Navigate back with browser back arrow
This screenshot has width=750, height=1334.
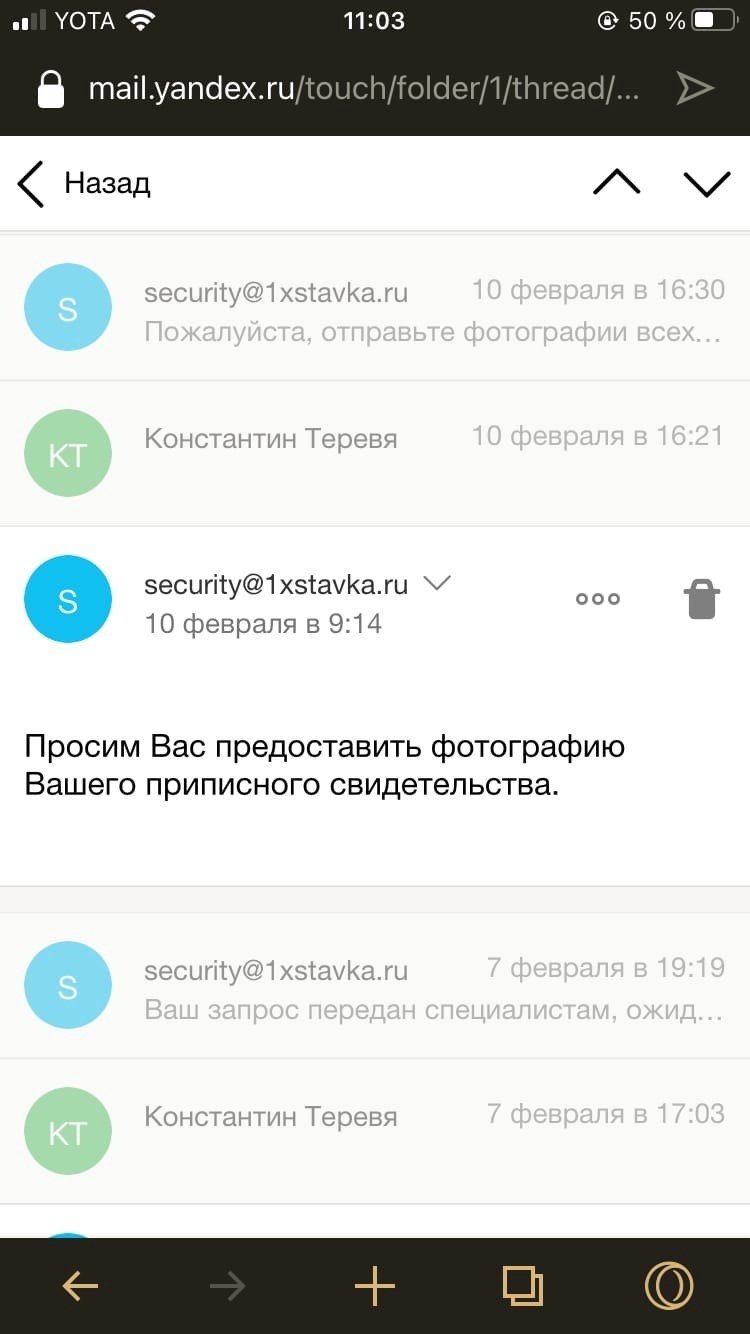(x=80, y=1285)
